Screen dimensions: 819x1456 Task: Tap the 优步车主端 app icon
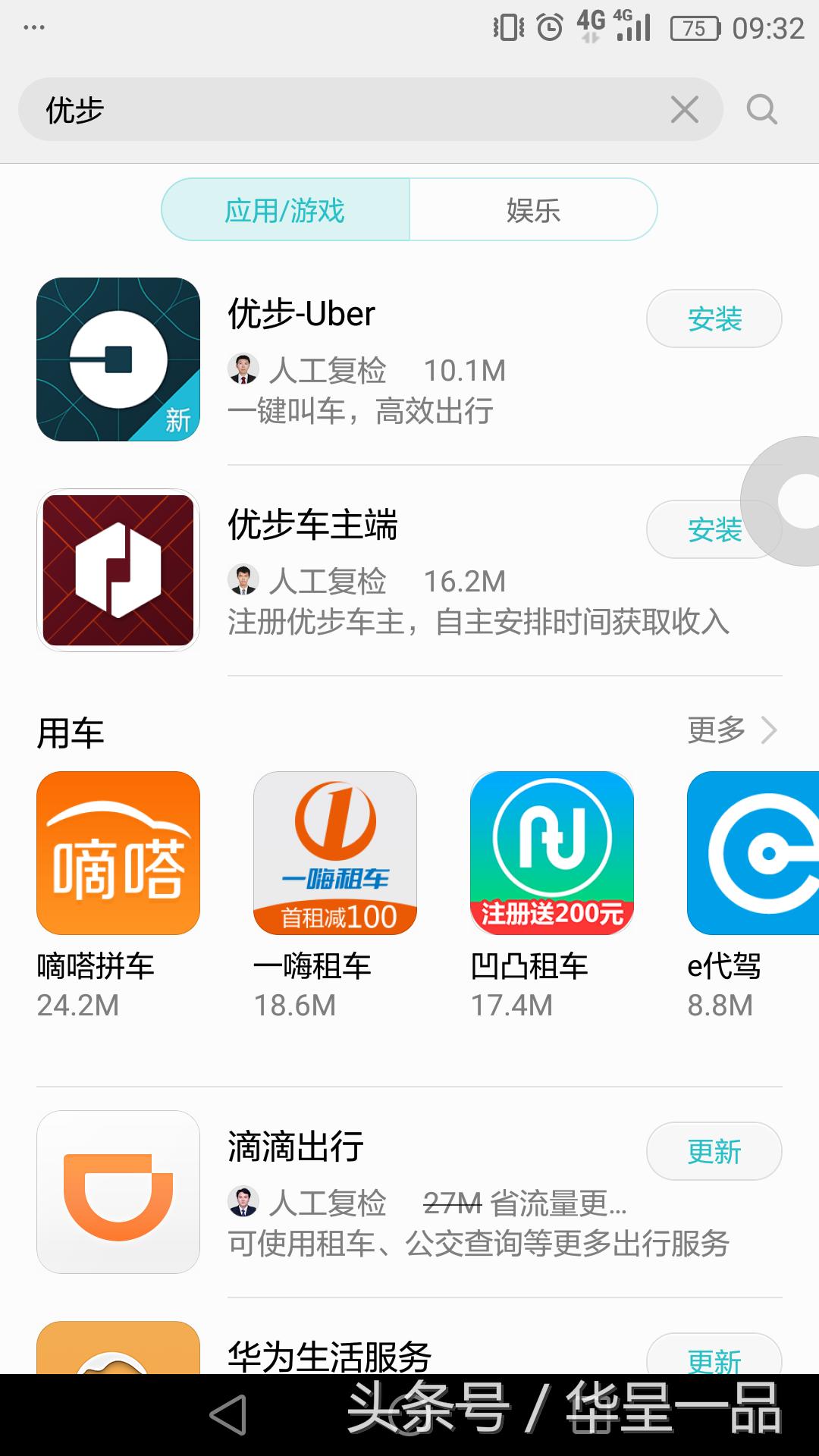click(x=118, y=570)
